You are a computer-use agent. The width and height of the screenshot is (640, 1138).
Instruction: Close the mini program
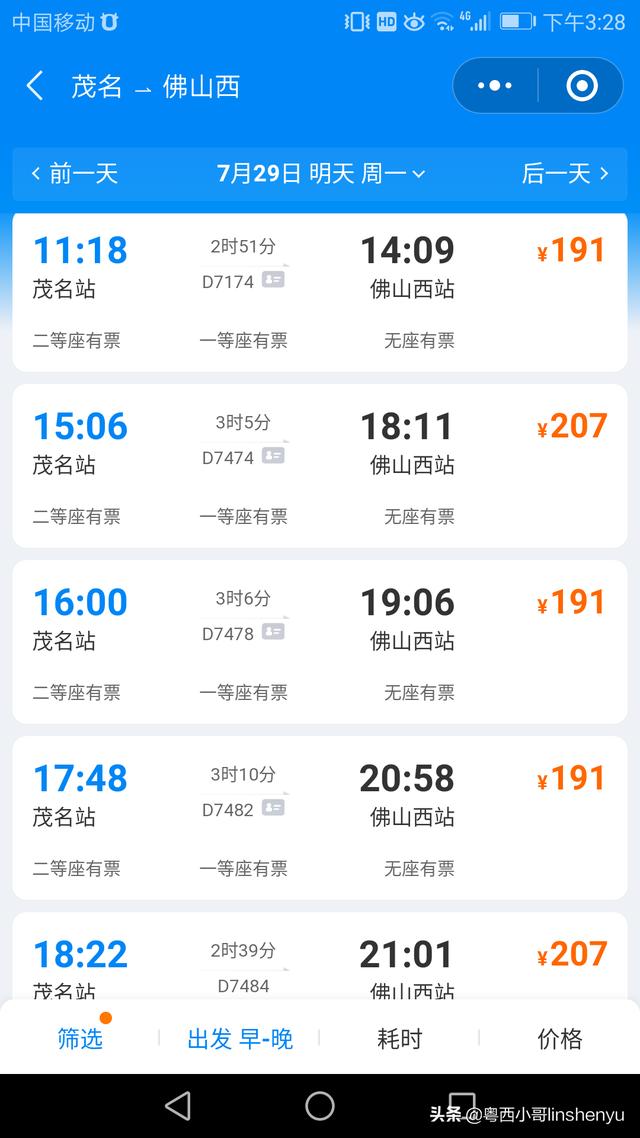coord(581,86)
